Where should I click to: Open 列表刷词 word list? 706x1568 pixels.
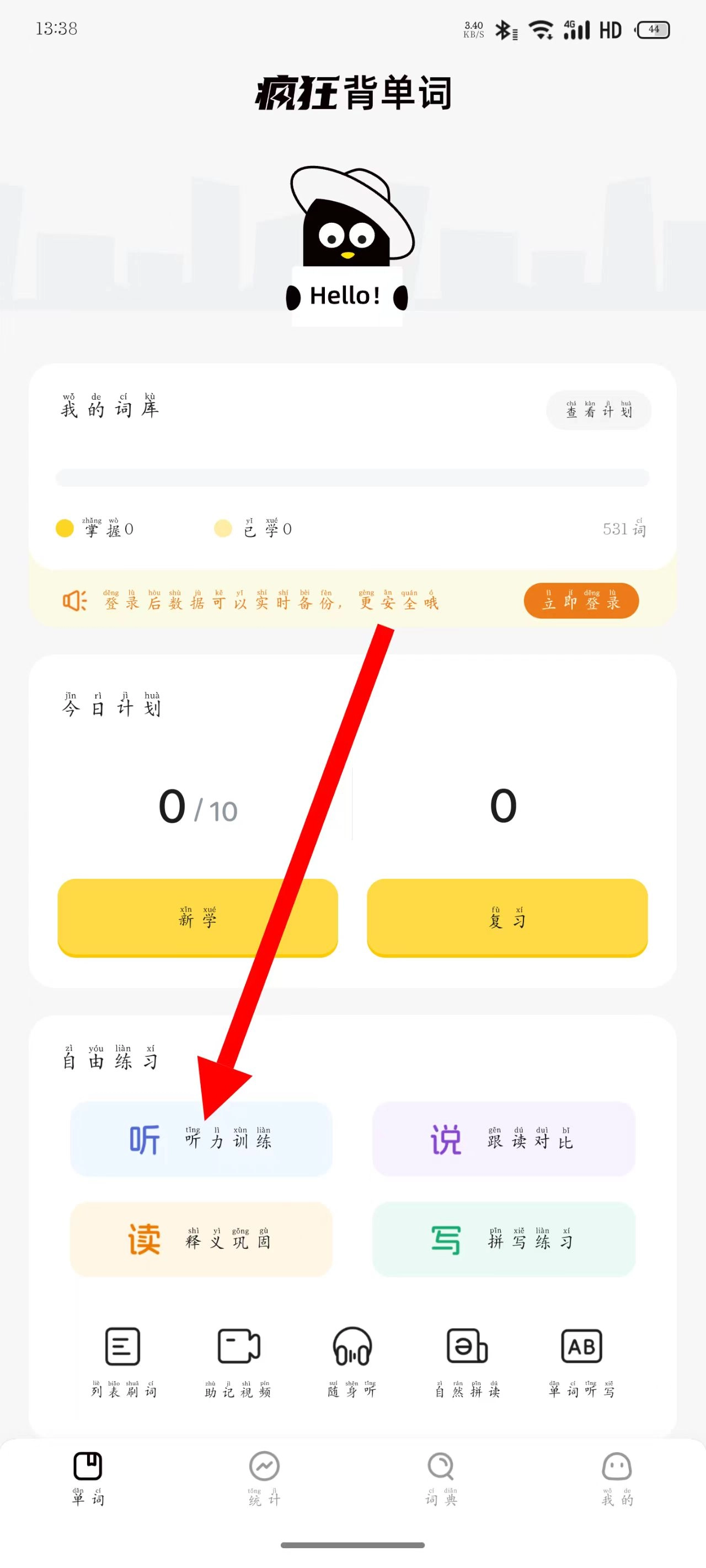click(123, 1361)
